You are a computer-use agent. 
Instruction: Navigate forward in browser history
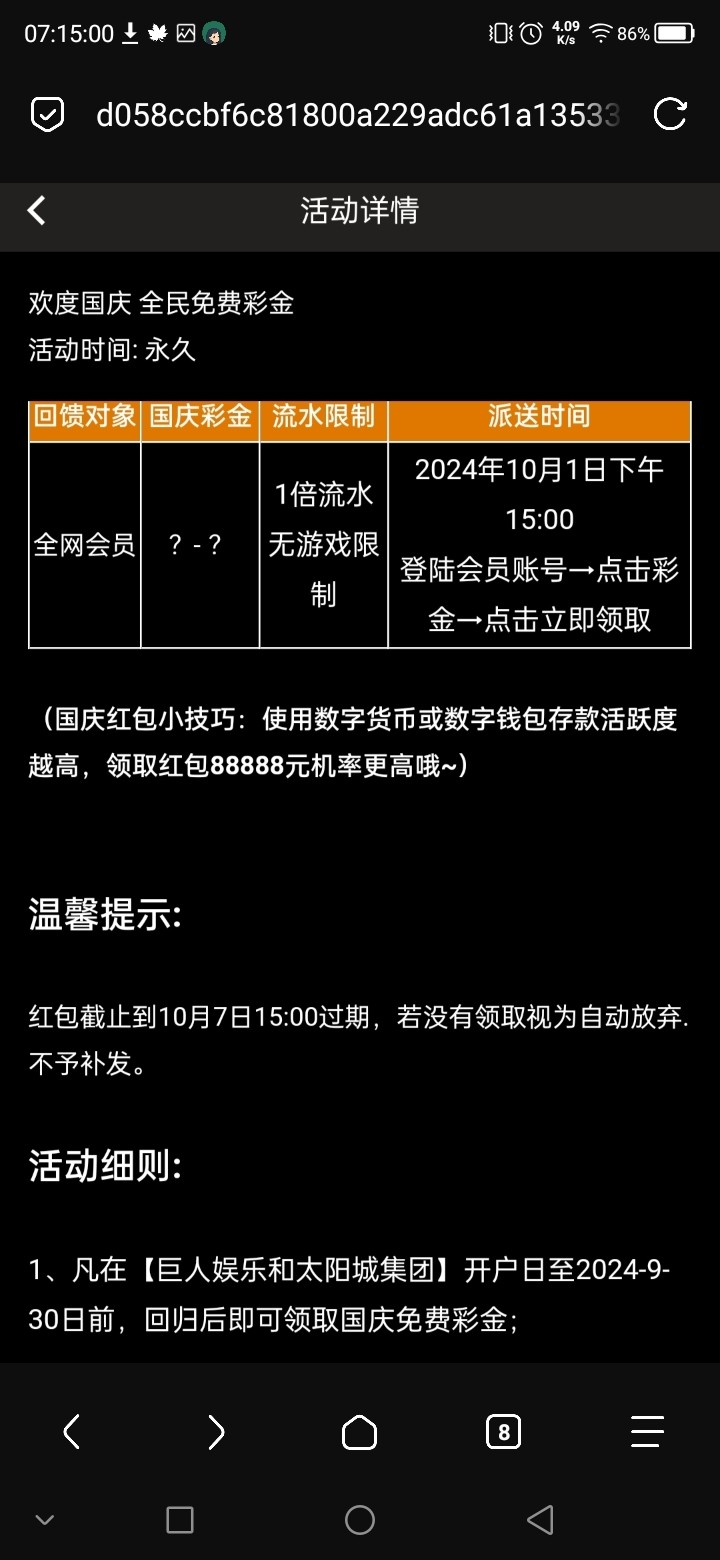click(x=216, y=1432)
